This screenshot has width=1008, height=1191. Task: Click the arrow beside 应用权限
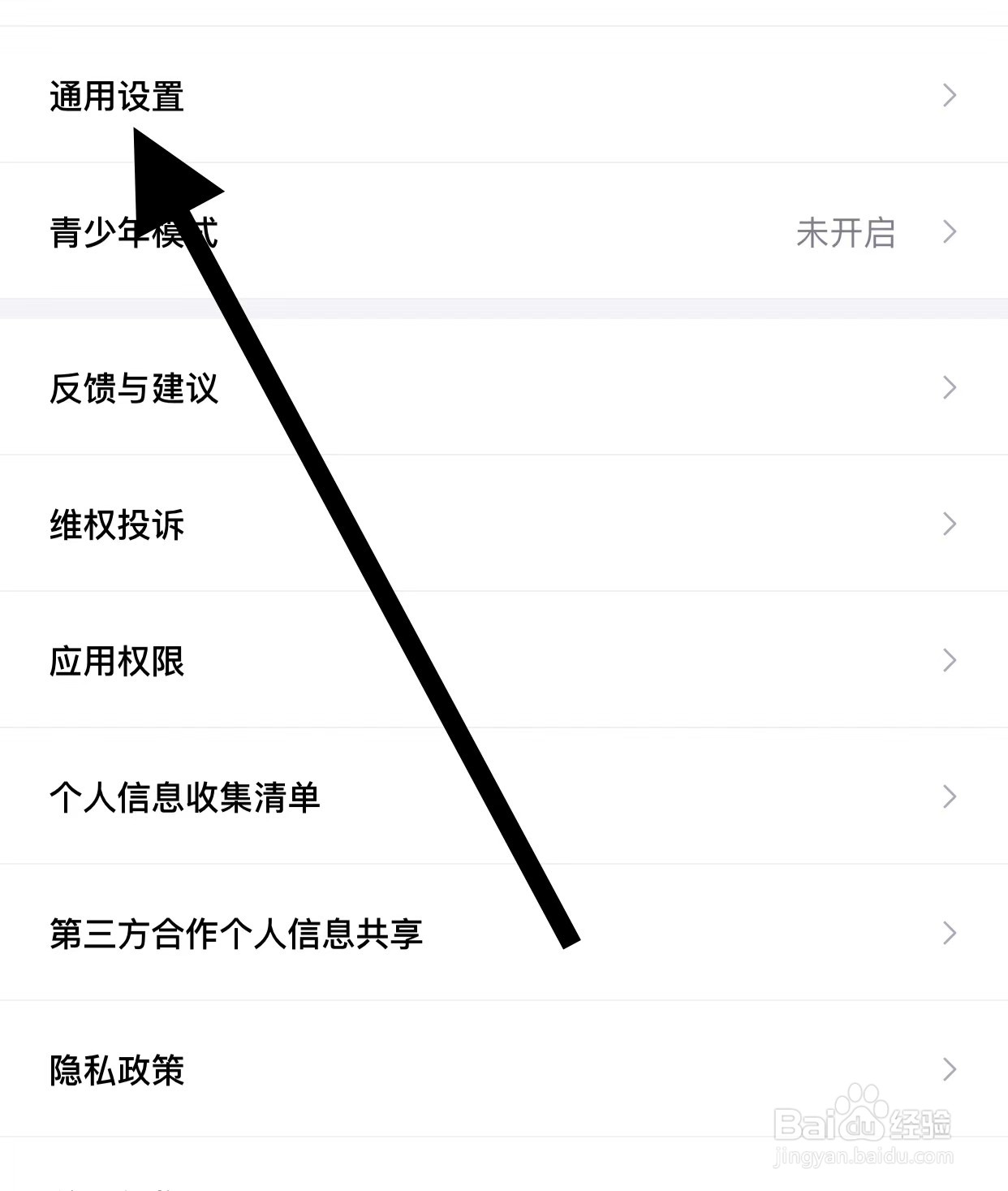[950, 661]
